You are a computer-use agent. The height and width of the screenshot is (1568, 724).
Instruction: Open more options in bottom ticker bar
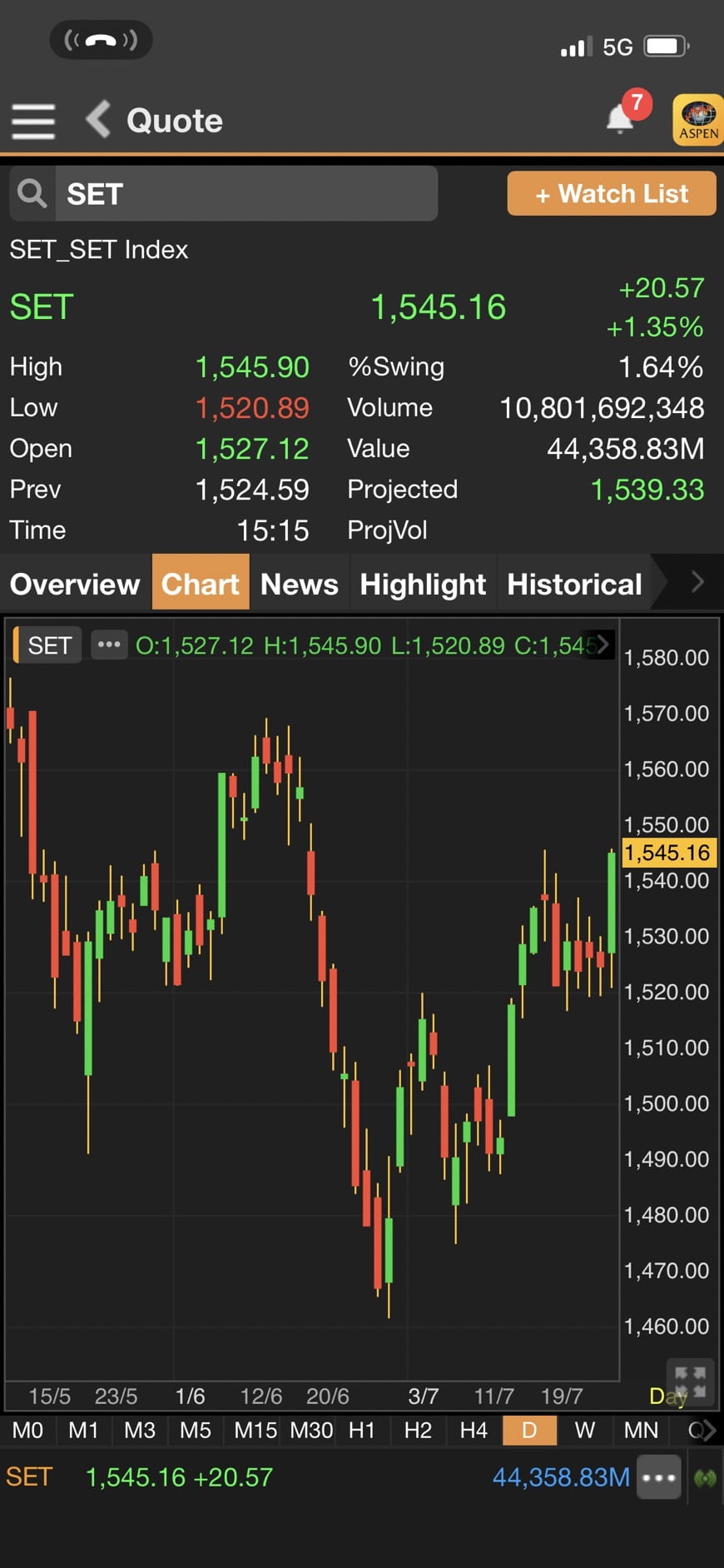(x=658, y=1478)
